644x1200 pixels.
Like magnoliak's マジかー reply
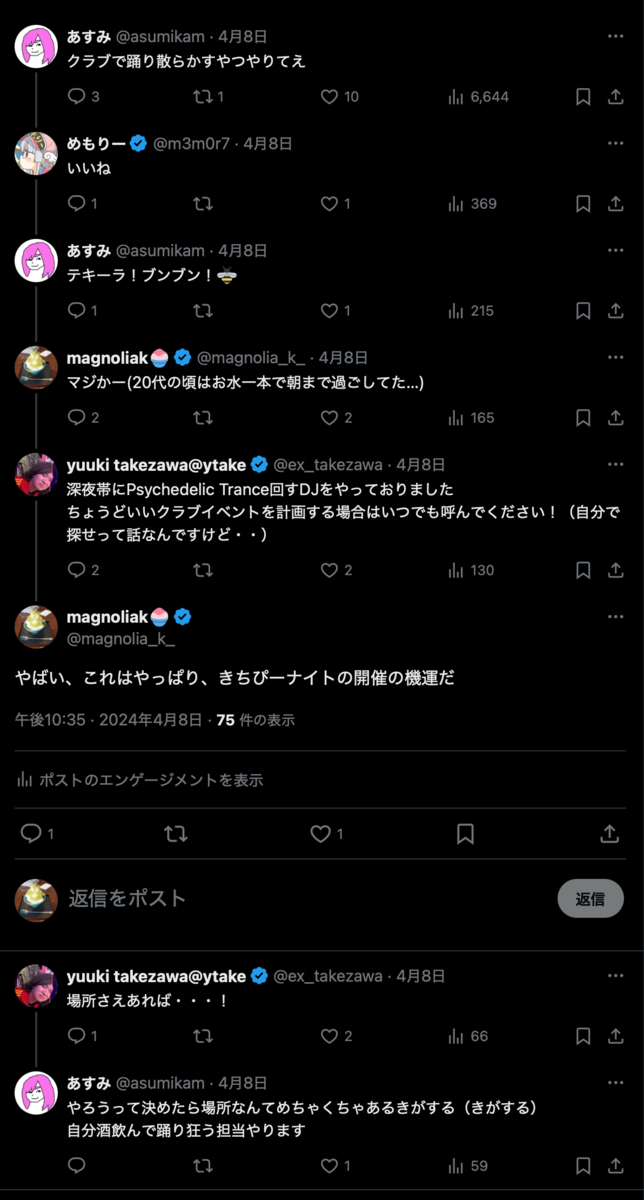(x=330, y=418)
